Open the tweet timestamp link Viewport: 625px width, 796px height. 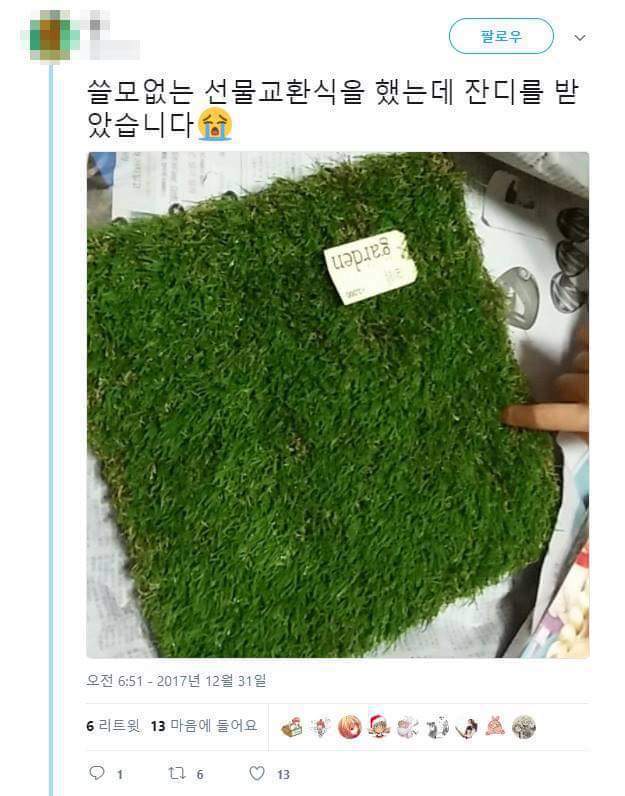click(x=176, y=681)
